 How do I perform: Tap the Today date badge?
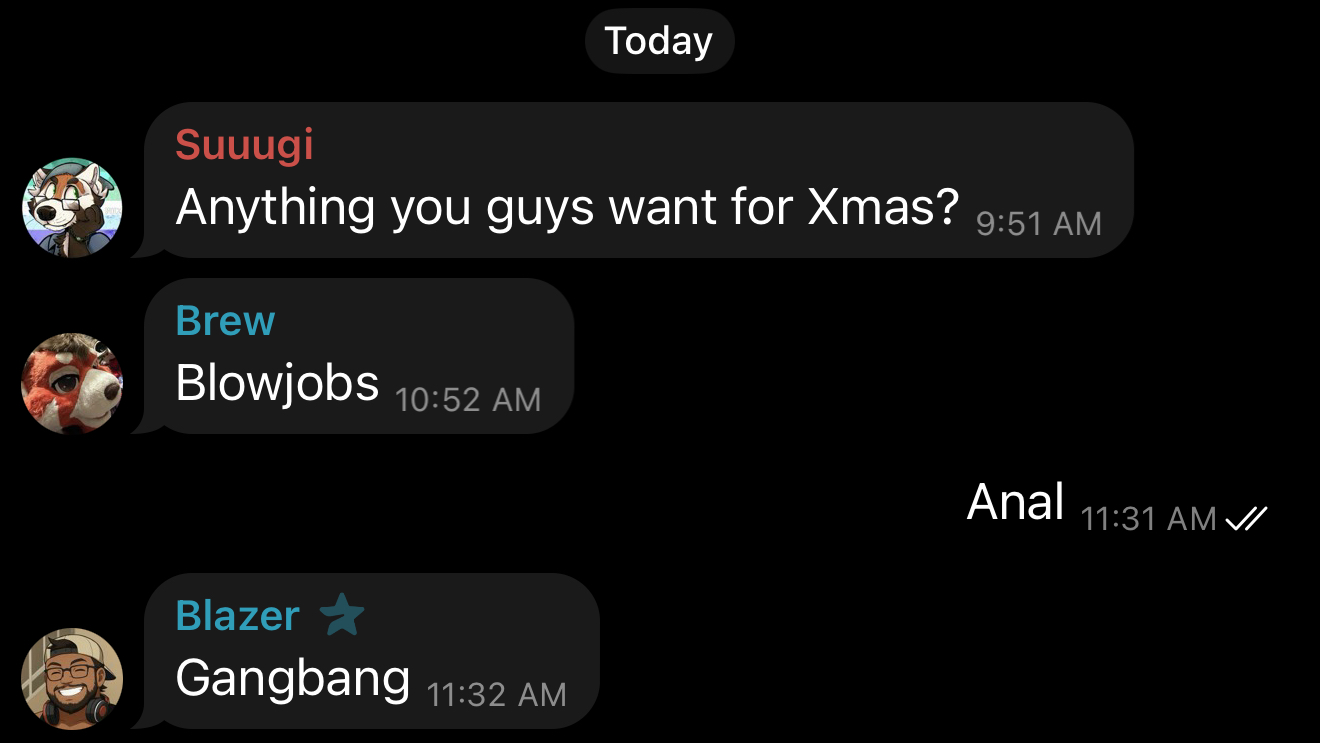659,41
